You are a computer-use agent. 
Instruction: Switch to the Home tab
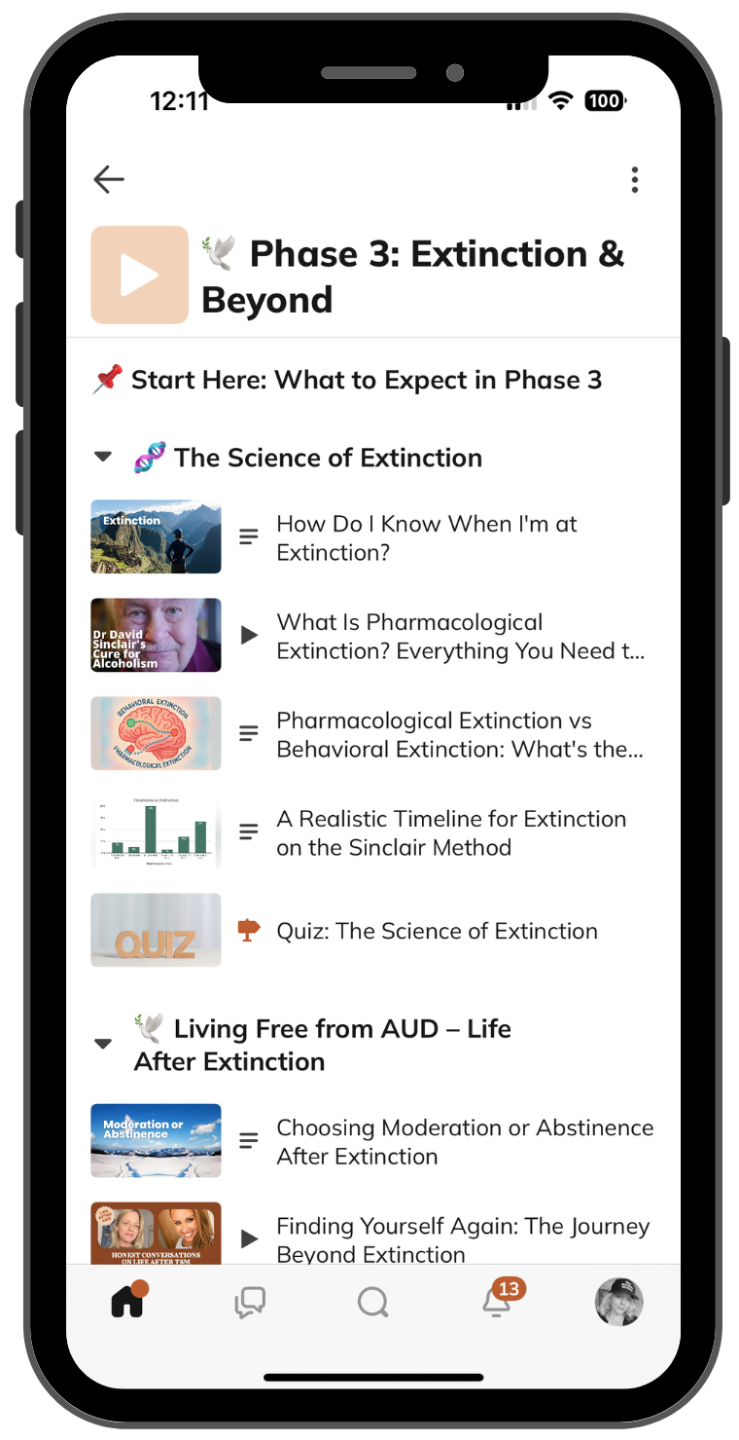tap(127, 1301)
